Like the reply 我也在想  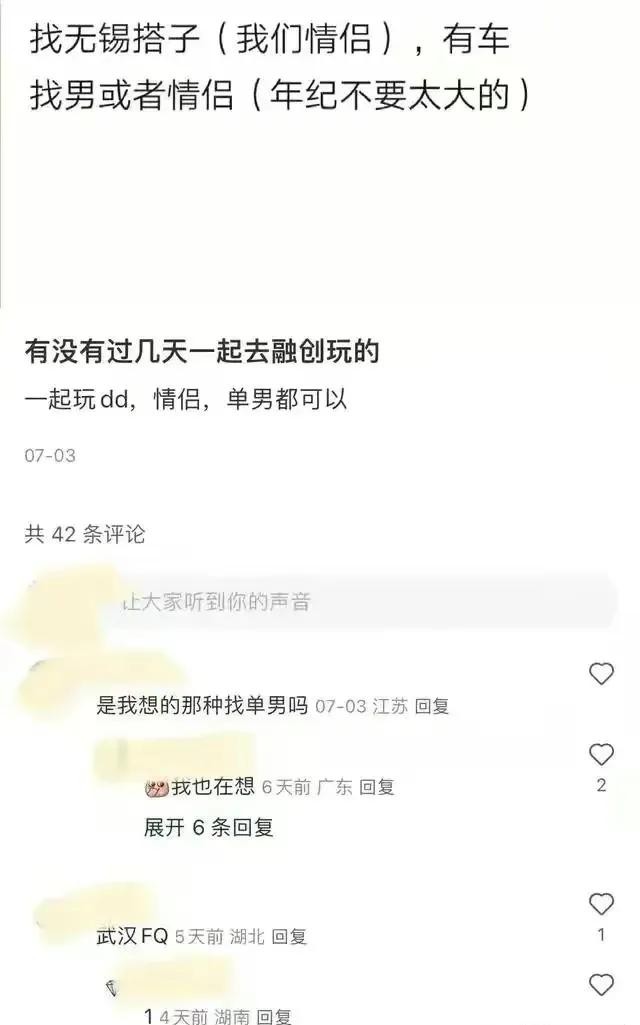pos(601,755)
